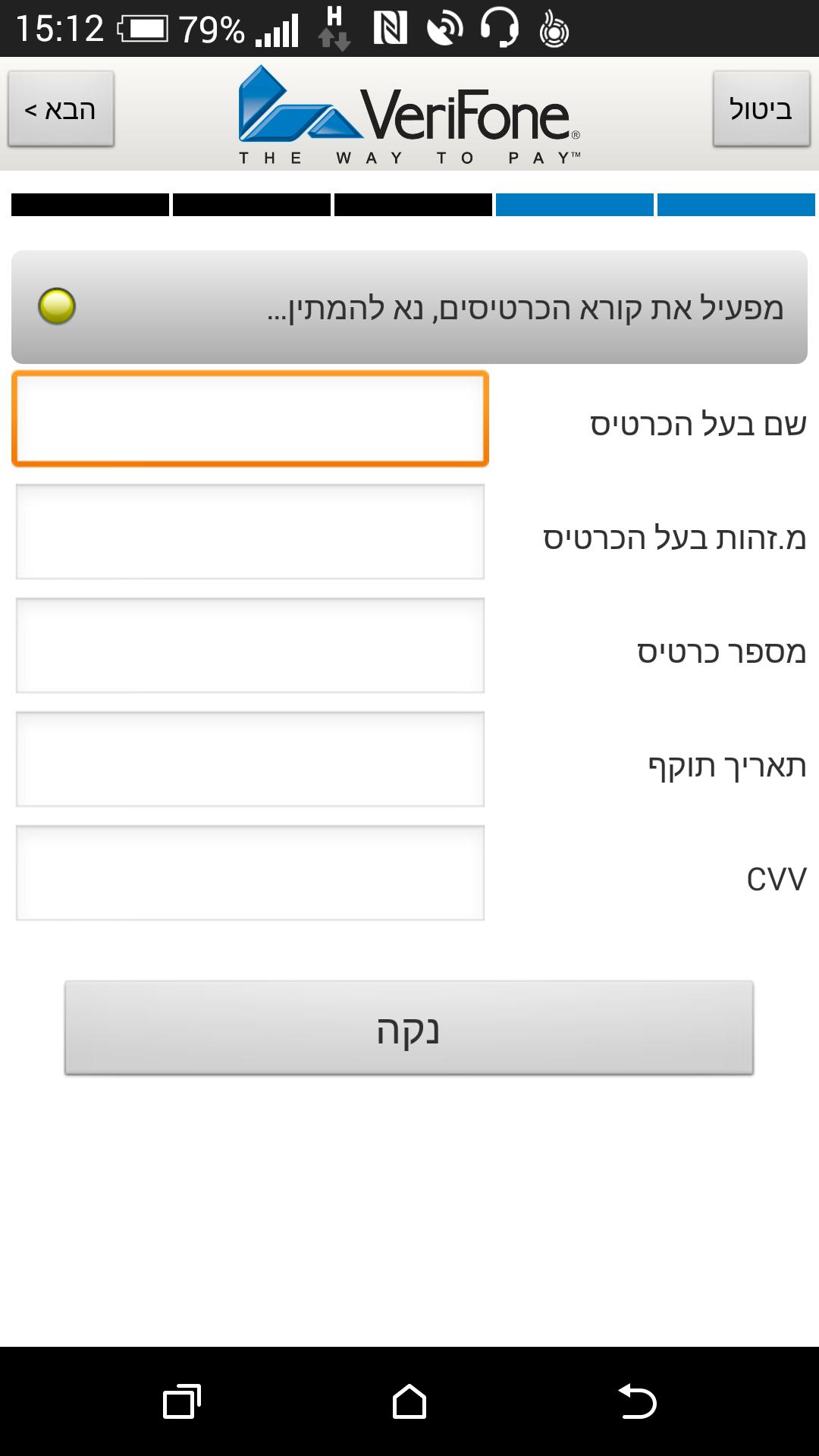This screenshot has height=1456, width=819.
Task: Tap the מספר כרטיס card number field
Action: tap(250, 645)
